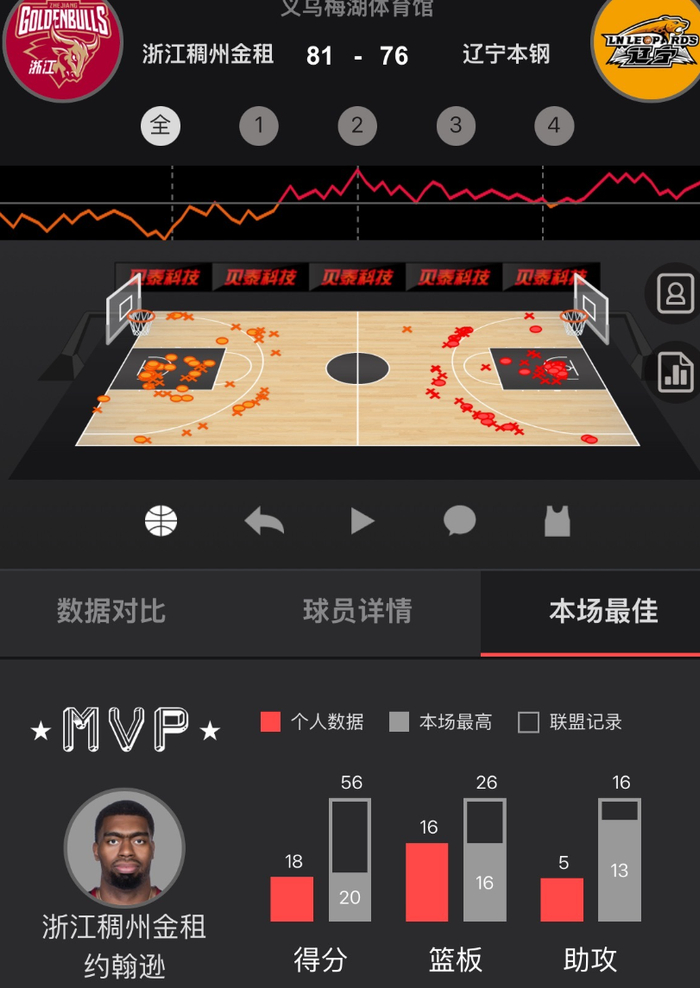
Task: Show the full game with 全
Action: [x=160, y=126]
